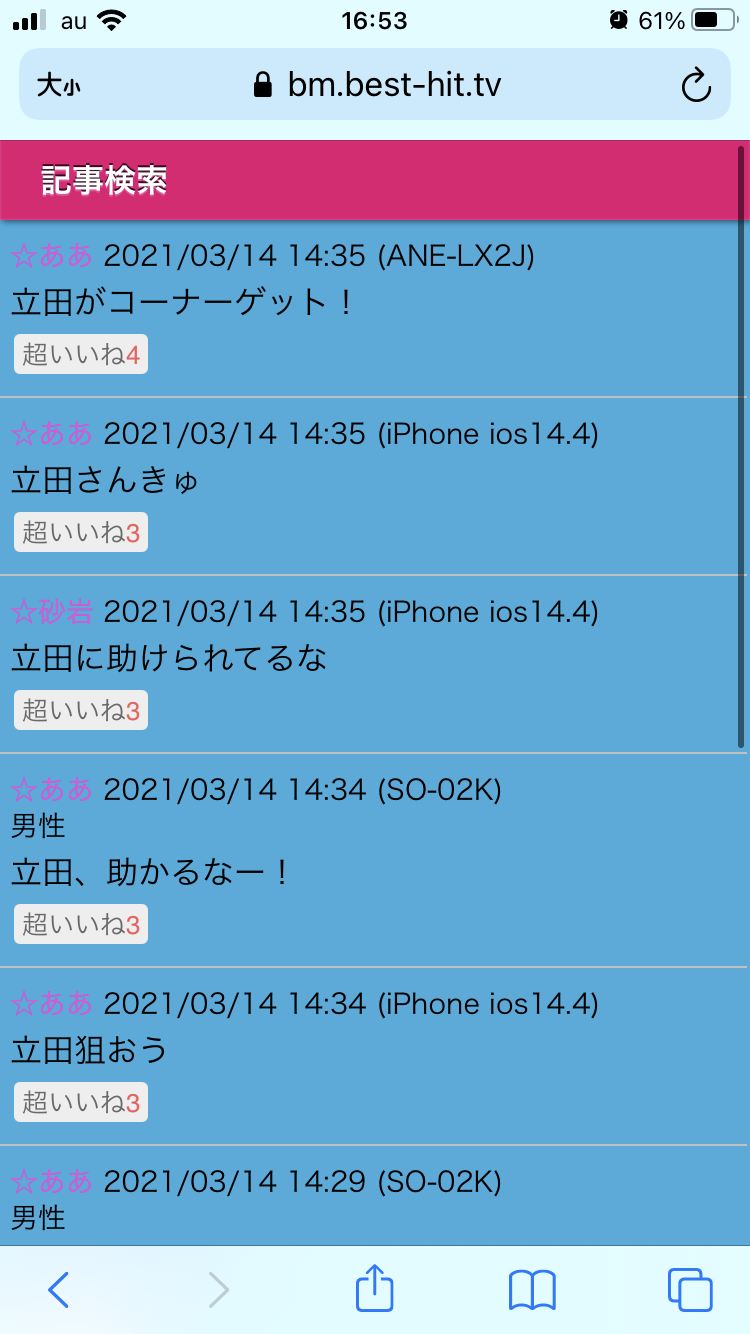
Task: Like the 立田さんきゅ post with 超いいね
Action: (x=81, y=532)
